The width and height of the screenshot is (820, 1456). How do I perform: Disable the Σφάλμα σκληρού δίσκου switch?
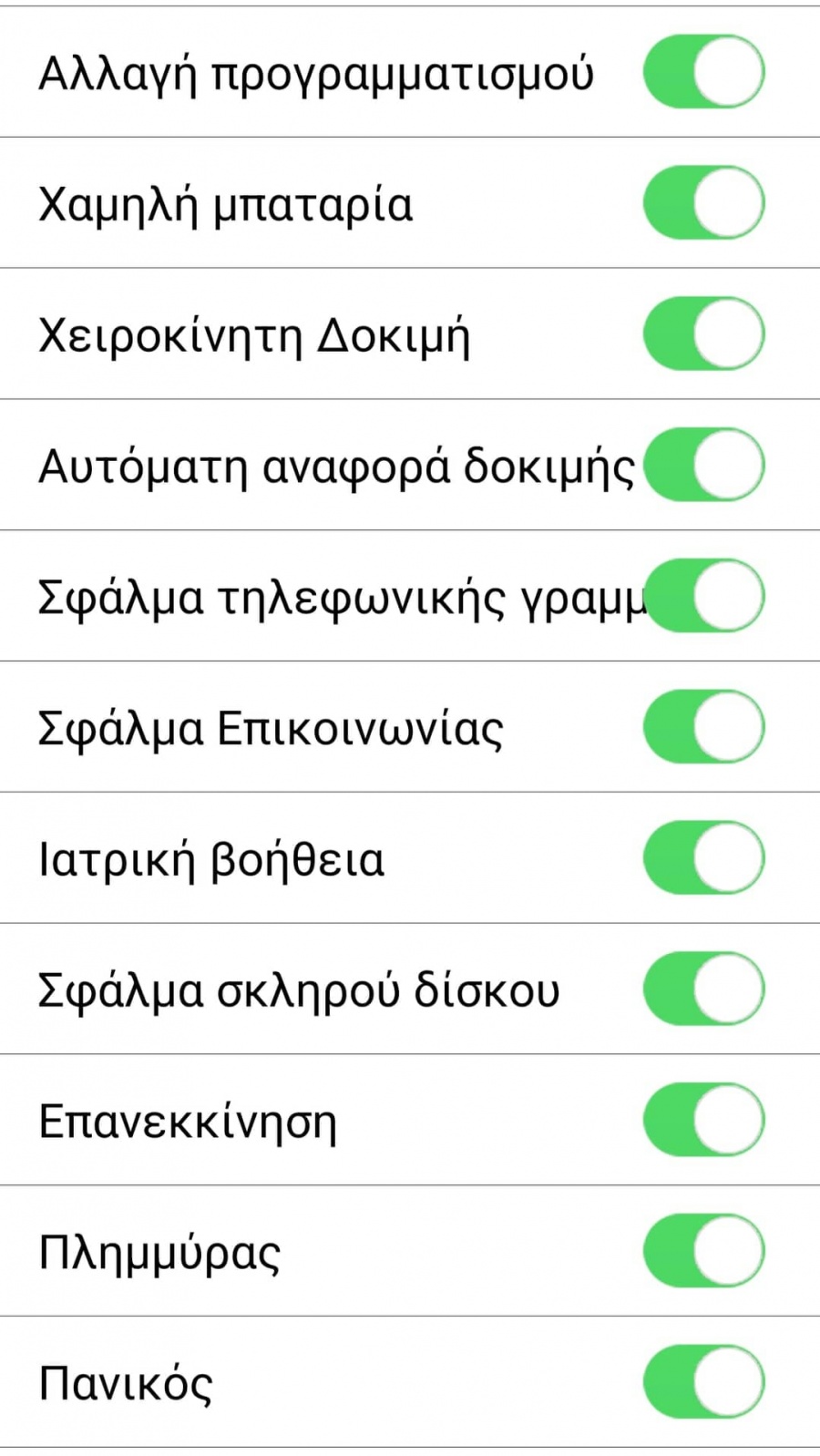(x=703, y=989)
